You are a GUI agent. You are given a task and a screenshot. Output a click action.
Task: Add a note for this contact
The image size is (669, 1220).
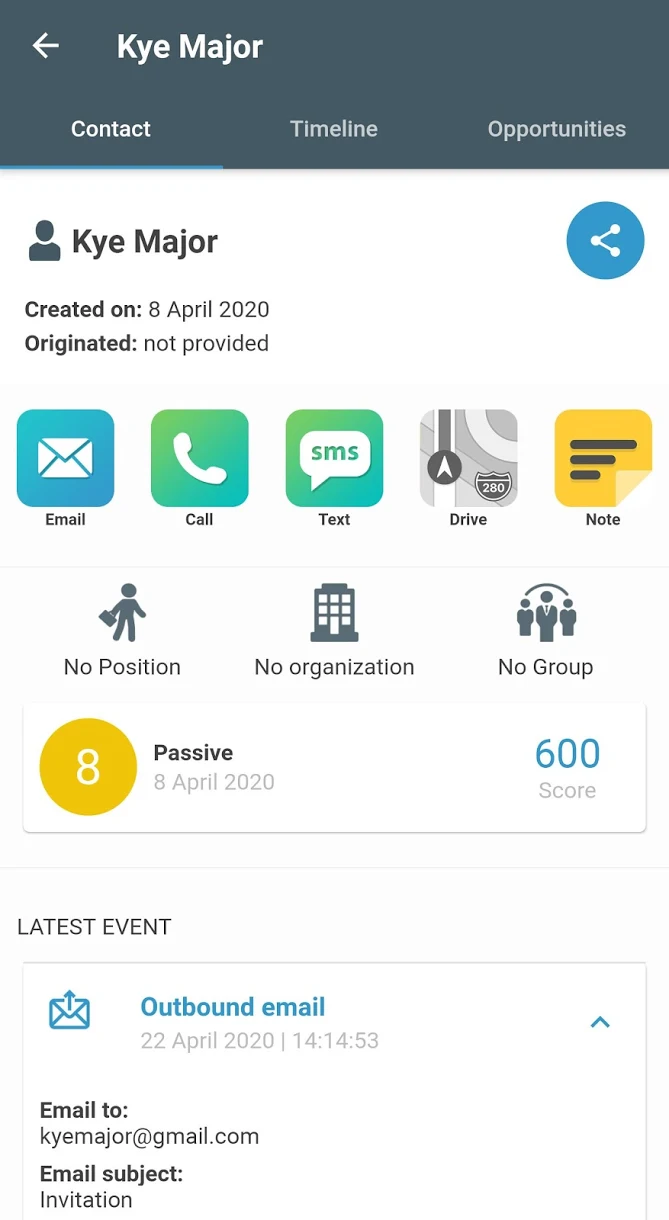point(603,458)
